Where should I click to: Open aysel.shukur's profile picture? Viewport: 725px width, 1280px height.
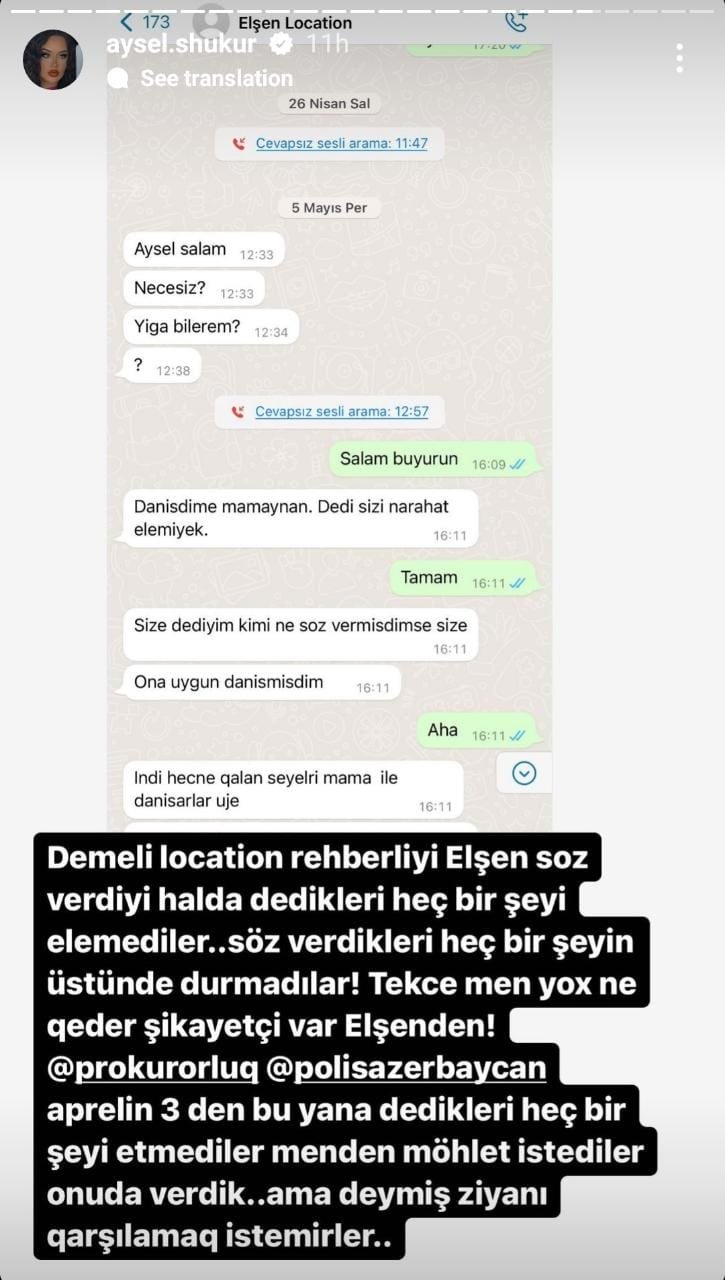[x=52, y=59]
